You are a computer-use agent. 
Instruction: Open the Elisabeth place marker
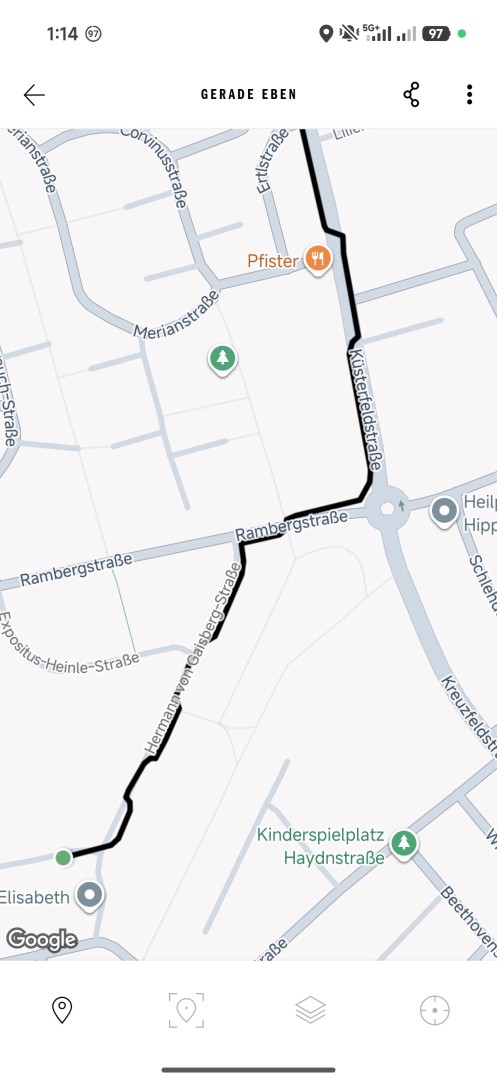pyautogui.click(x=89, y=896)
